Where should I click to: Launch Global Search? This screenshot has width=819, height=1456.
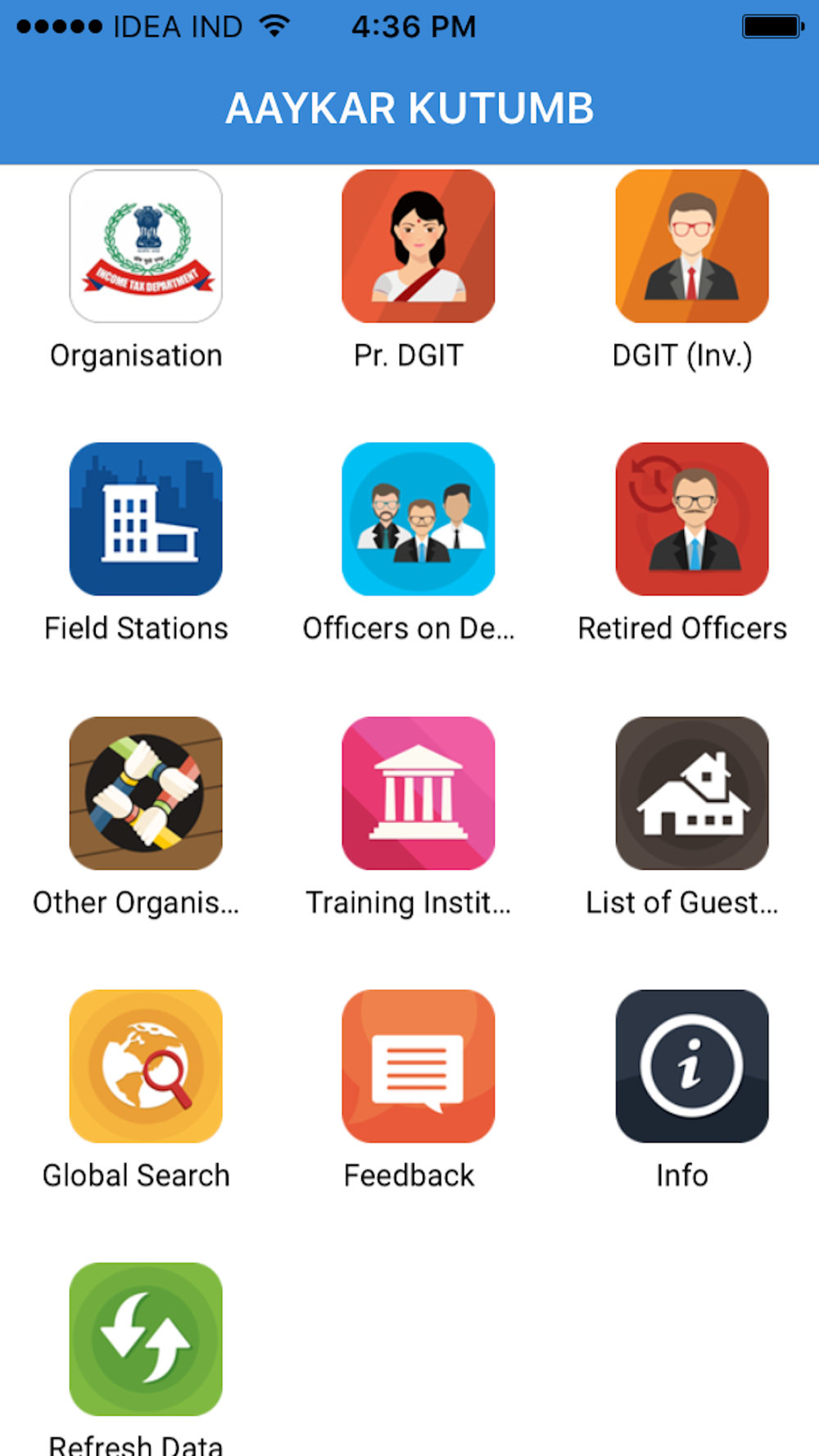(146, 1066)
